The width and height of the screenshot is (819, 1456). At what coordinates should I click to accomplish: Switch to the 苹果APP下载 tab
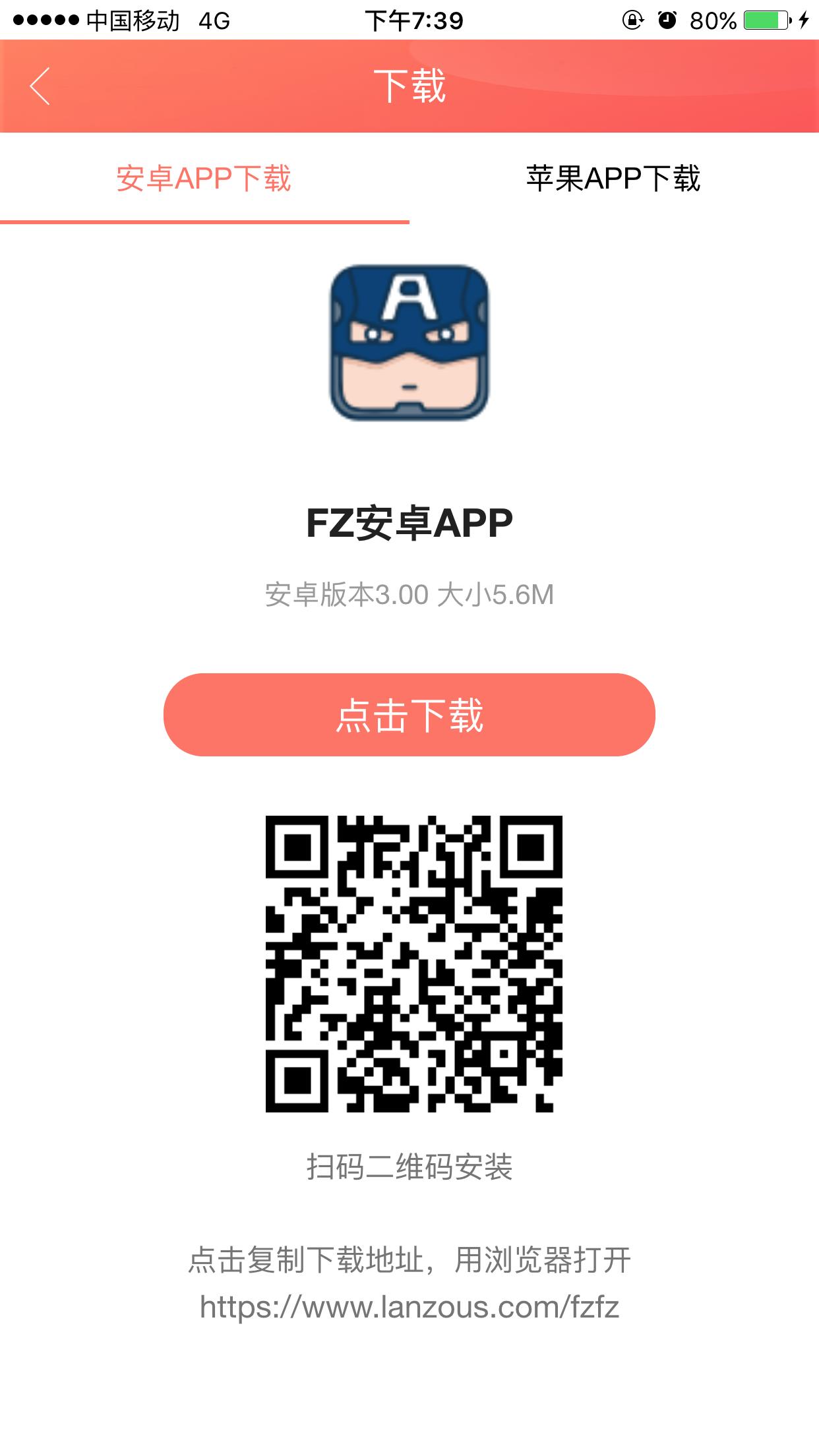point(613,179)
